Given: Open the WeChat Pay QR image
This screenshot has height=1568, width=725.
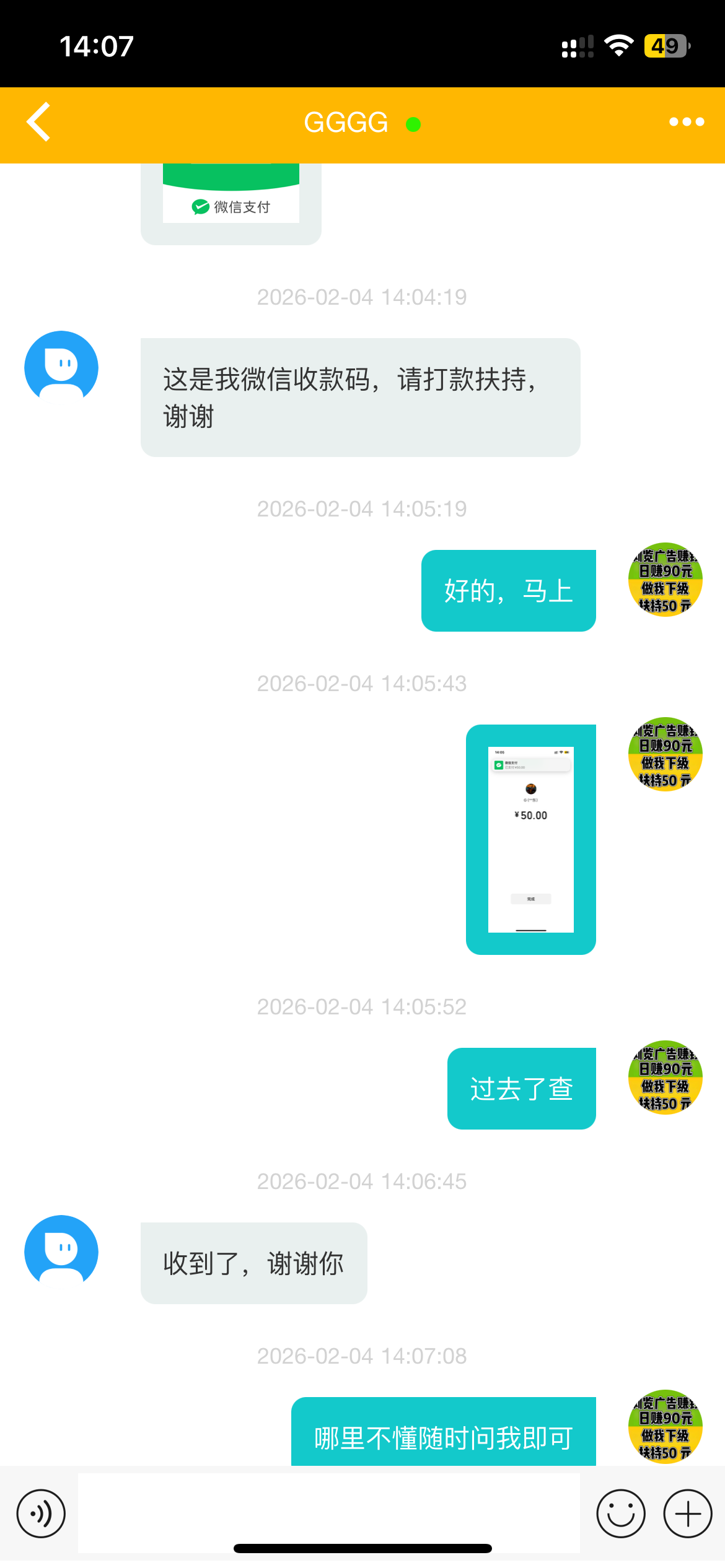Looking at the screenshot, I should pos(231,199).
